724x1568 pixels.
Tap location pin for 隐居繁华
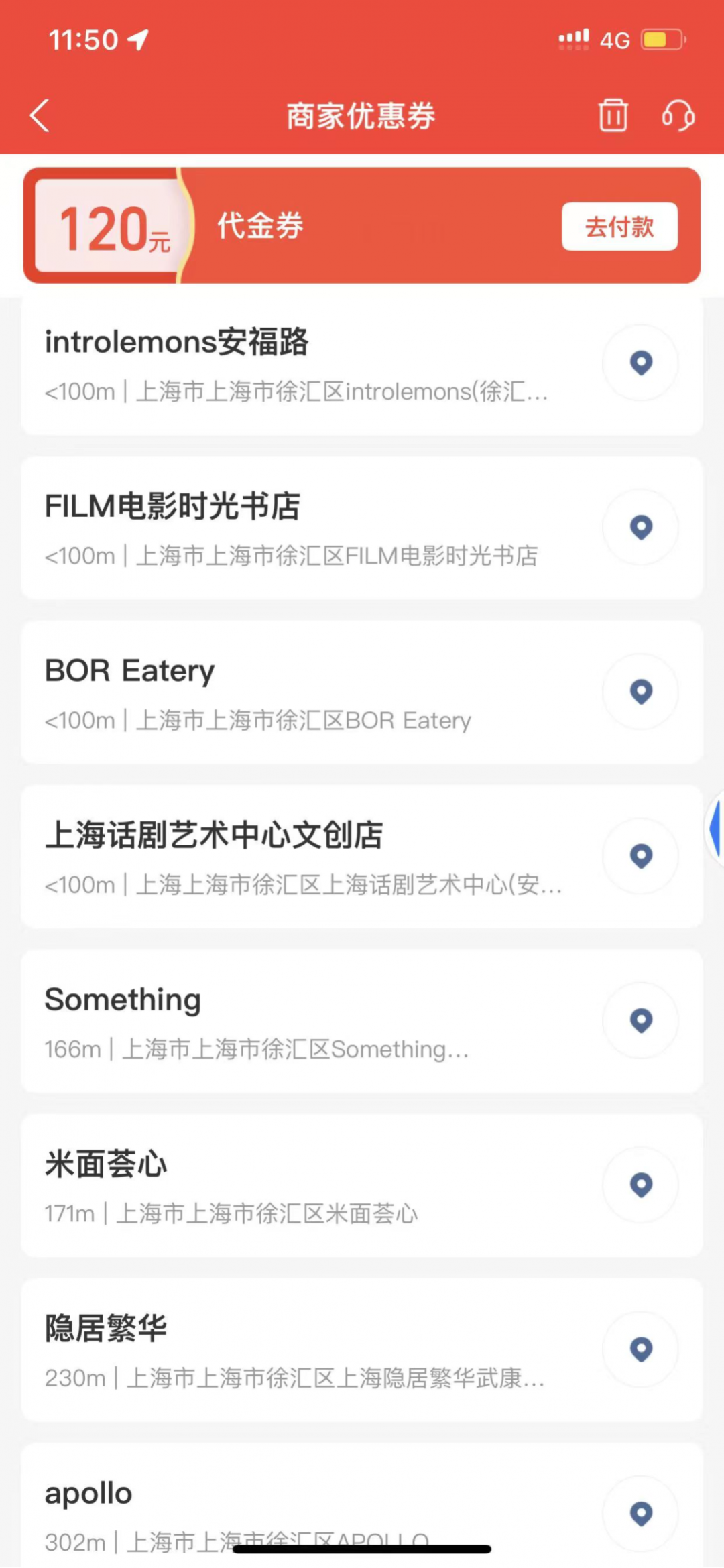pos(641,1349)
